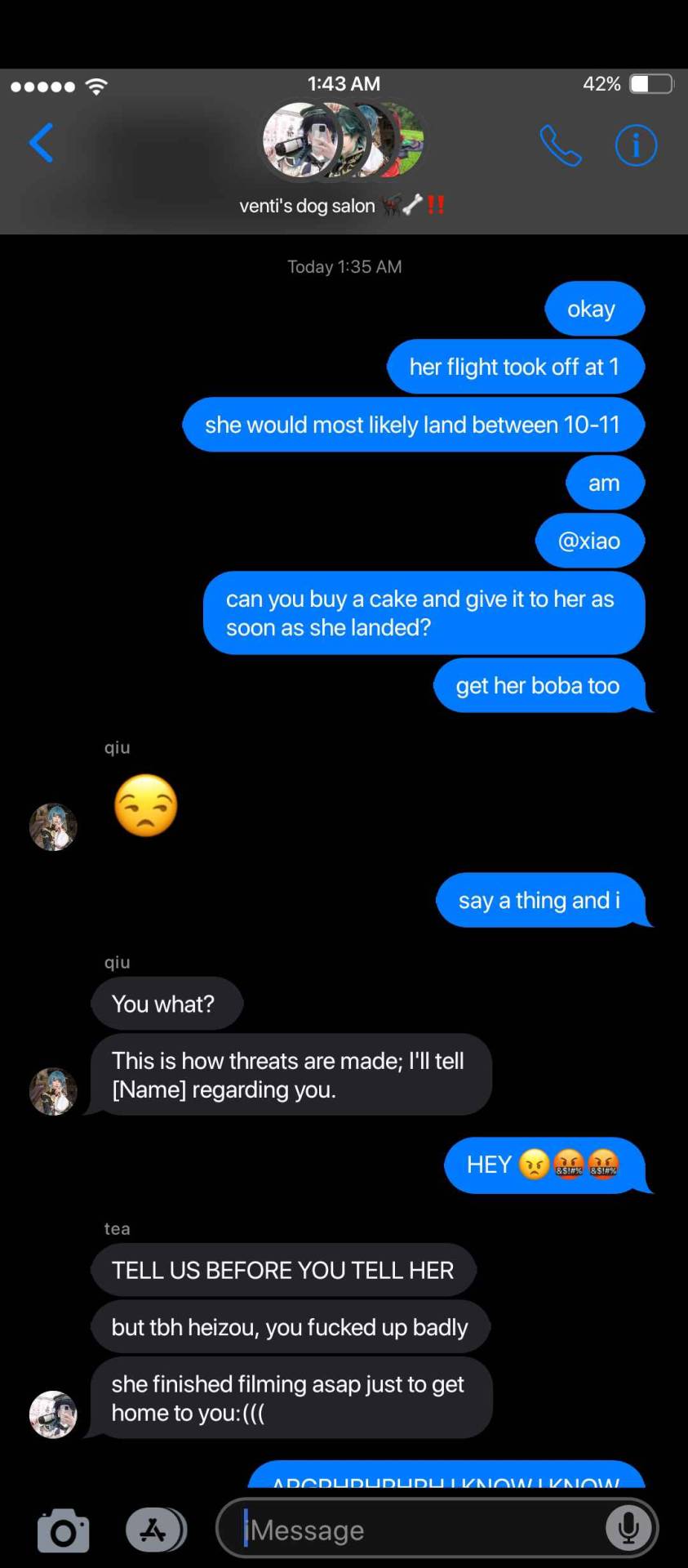View tea's profile picture

53,1414
